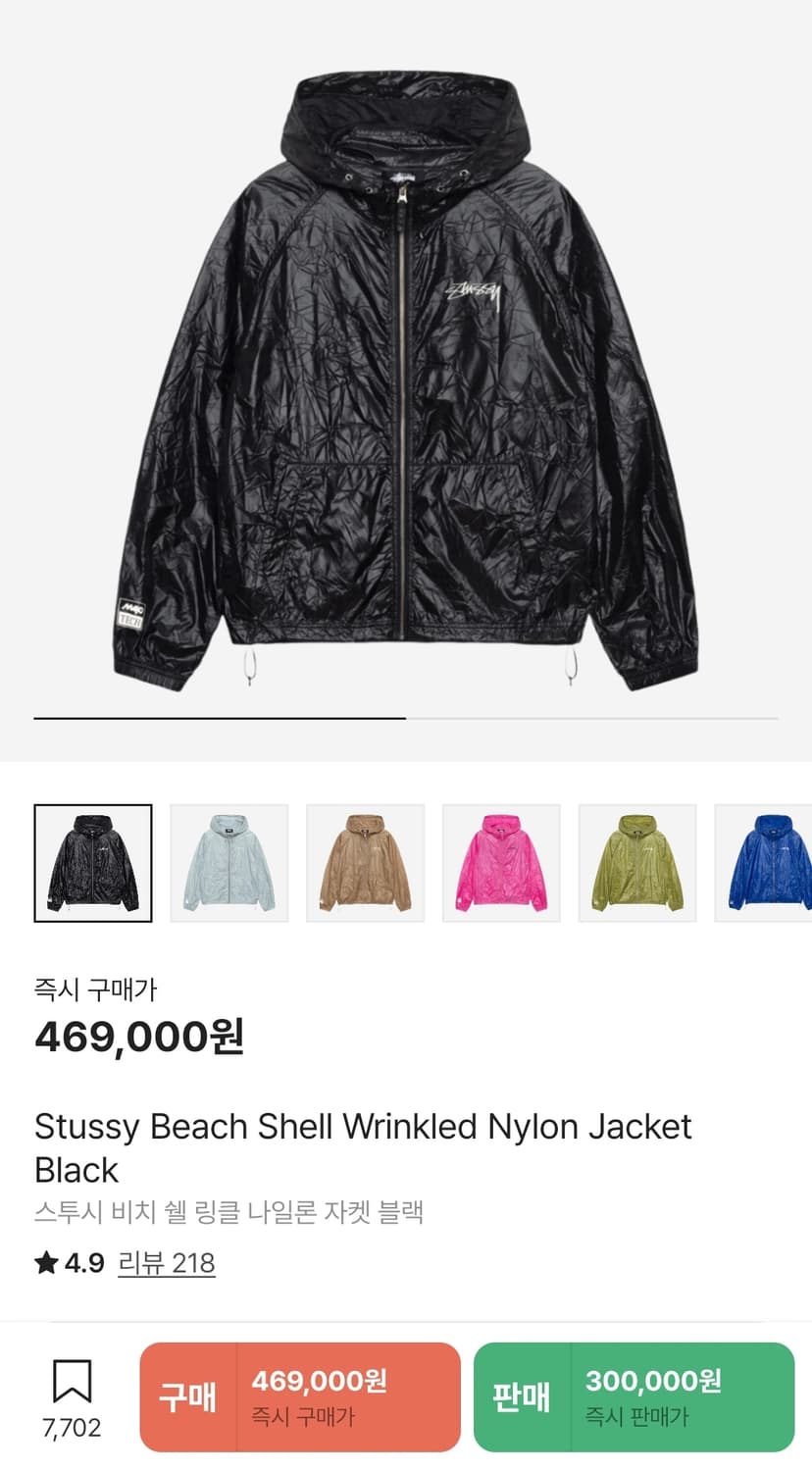Choose the tan brown jacket variant
Image resolution: width=812 pixels, height=1471 pixels.
(365, 864)
